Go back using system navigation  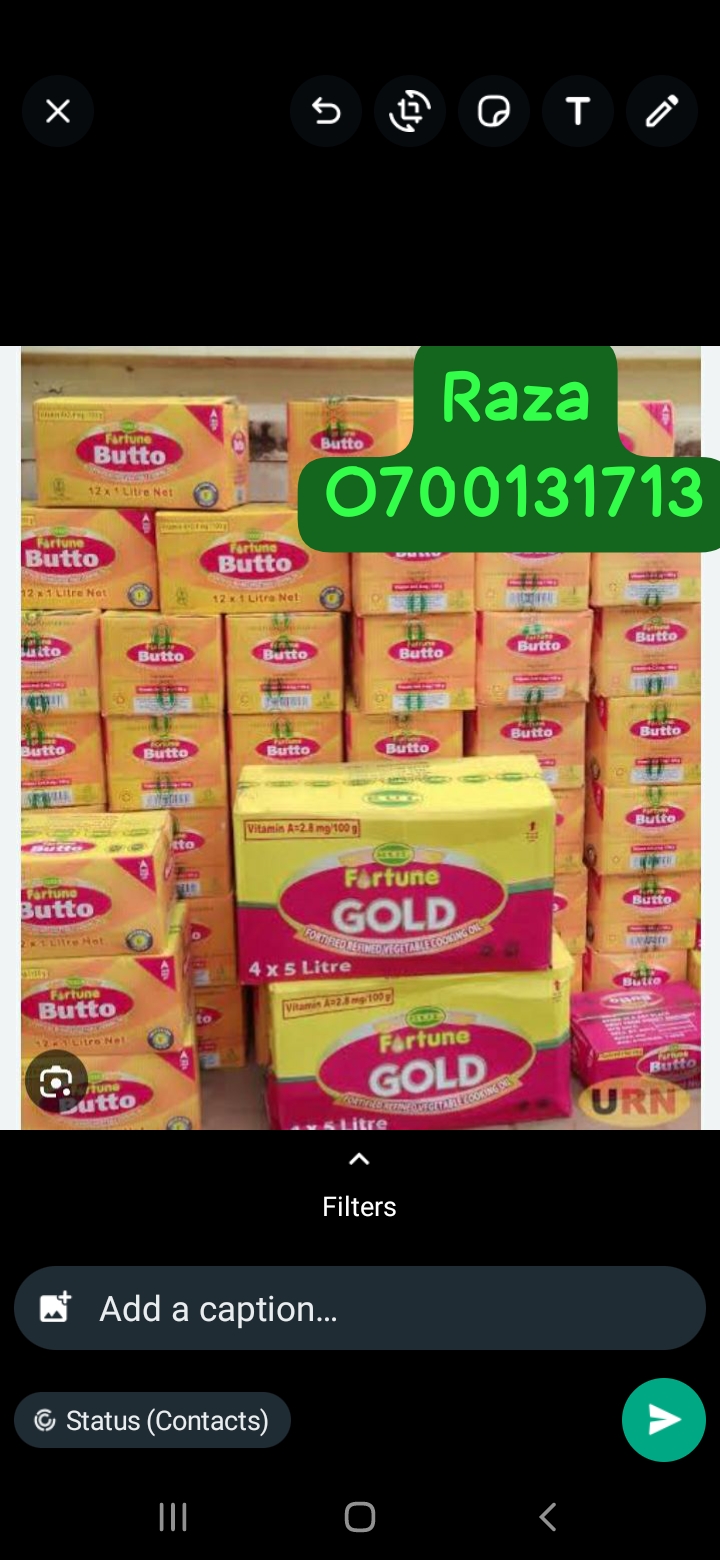point(547,1517)
